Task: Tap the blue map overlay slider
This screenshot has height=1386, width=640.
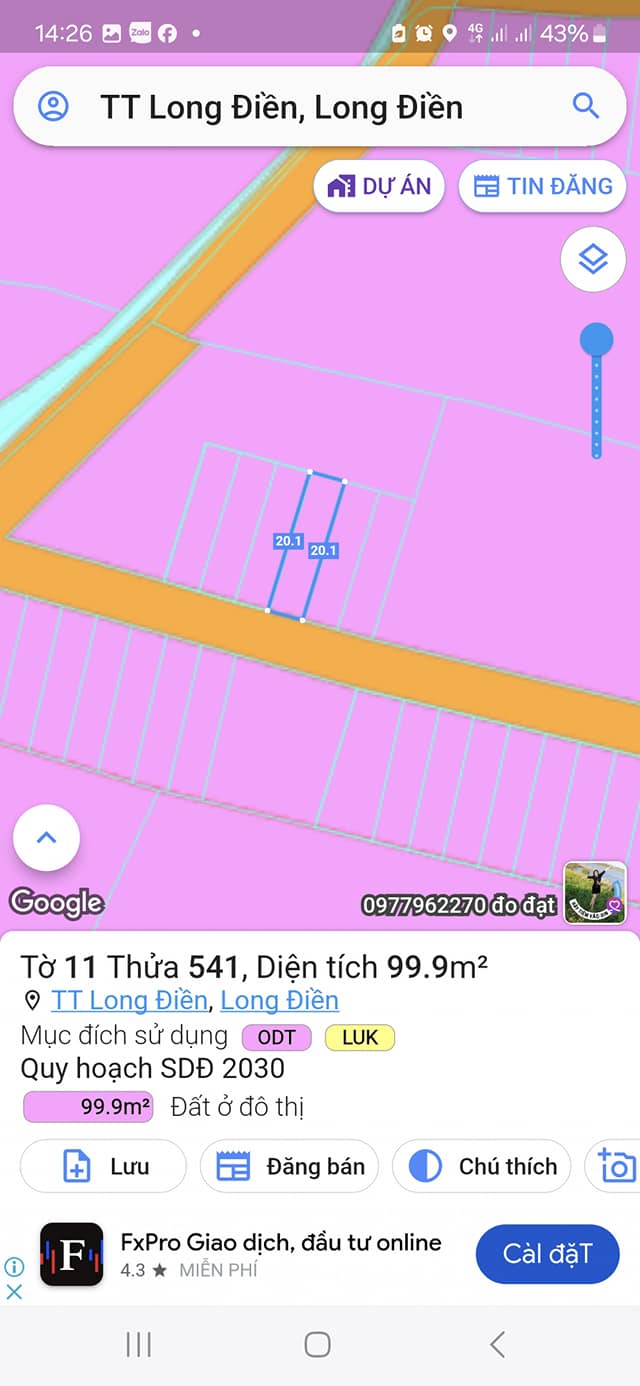Action: [x=596, y=342]
